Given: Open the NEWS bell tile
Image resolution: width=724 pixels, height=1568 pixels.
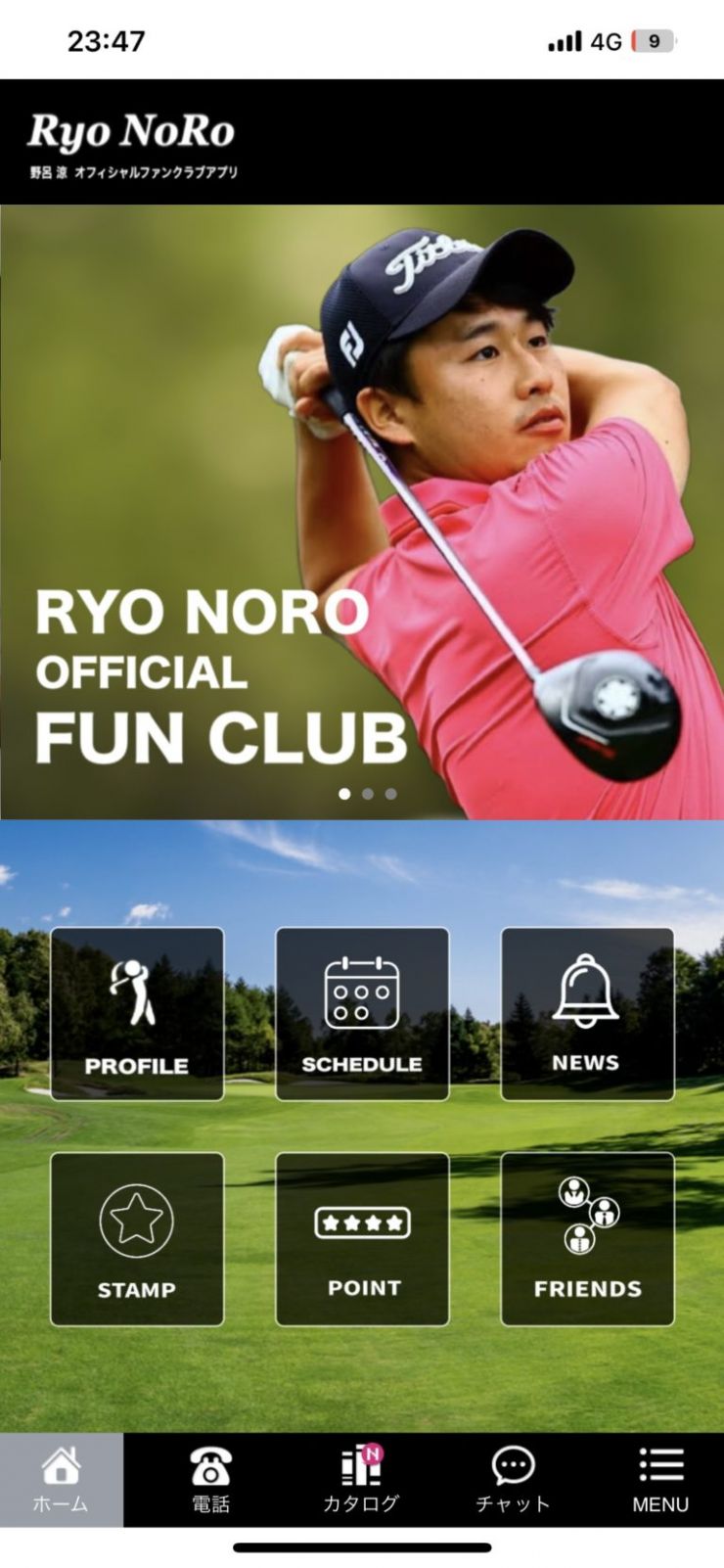Looking at the screenshot, I should click(x=587, y=1014).
